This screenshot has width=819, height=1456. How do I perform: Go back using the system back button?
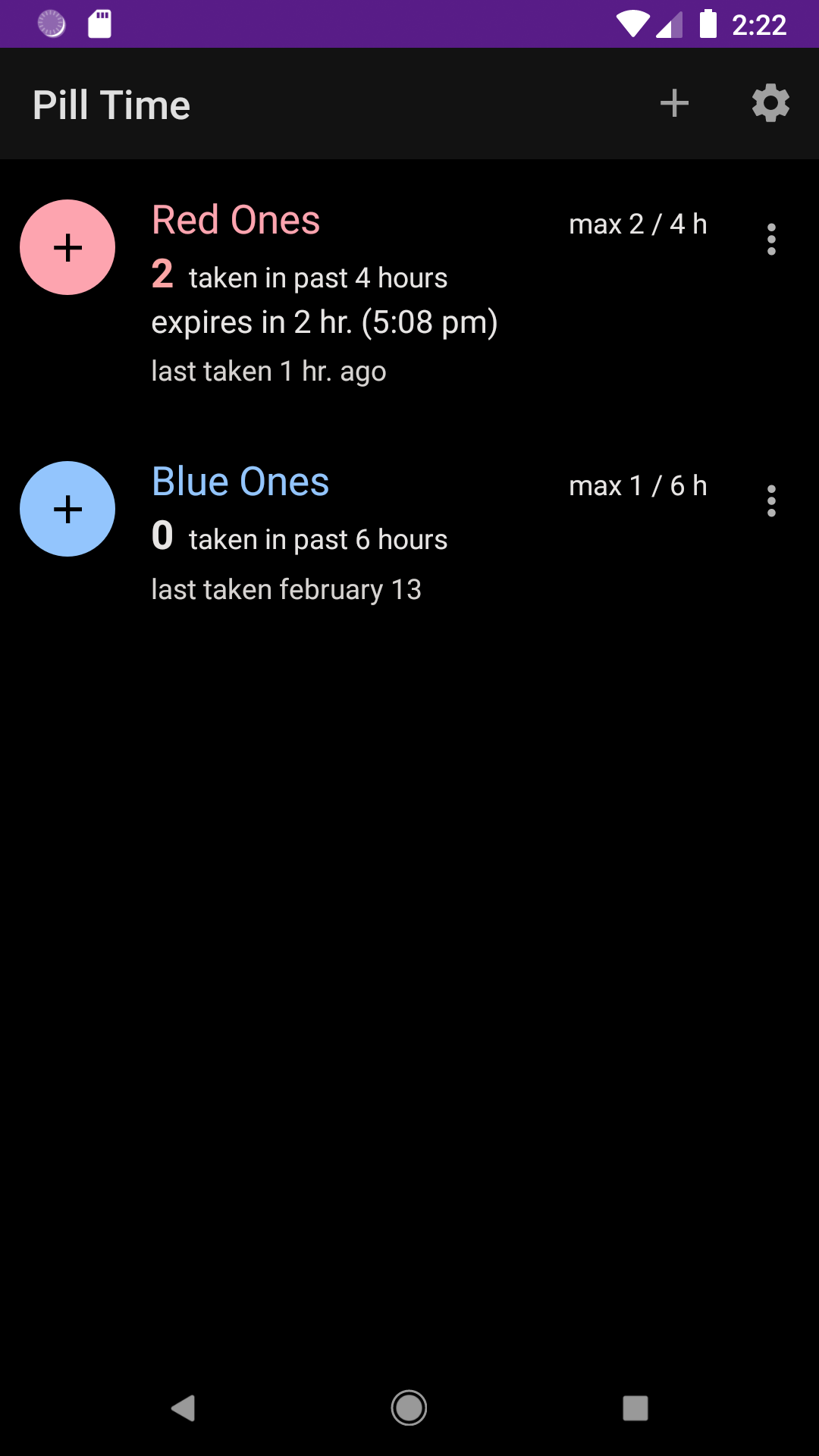coord(183,1408)
